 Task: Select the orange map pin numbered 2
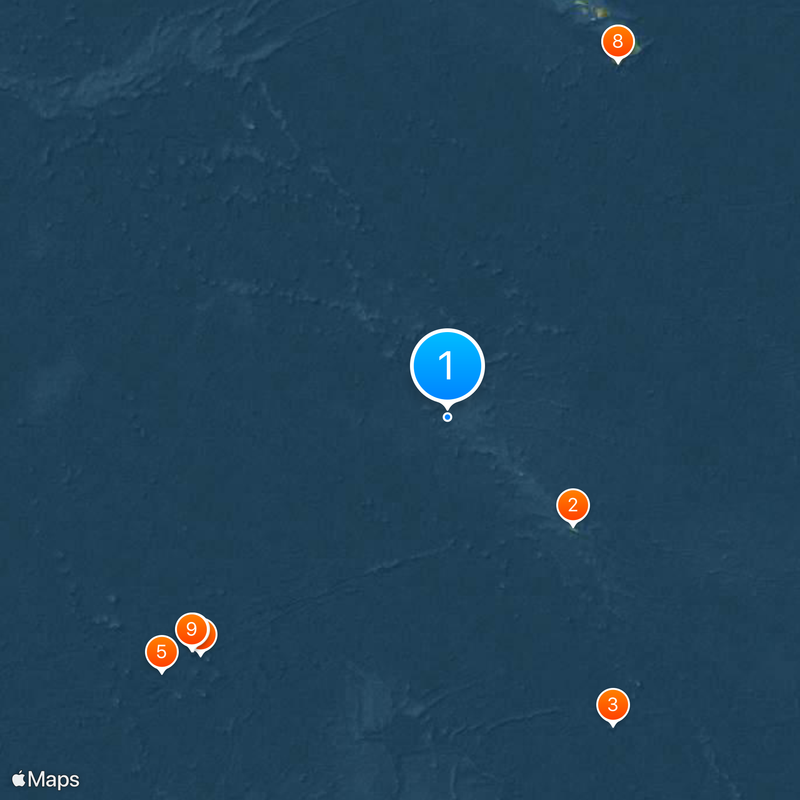pos(572,505)
